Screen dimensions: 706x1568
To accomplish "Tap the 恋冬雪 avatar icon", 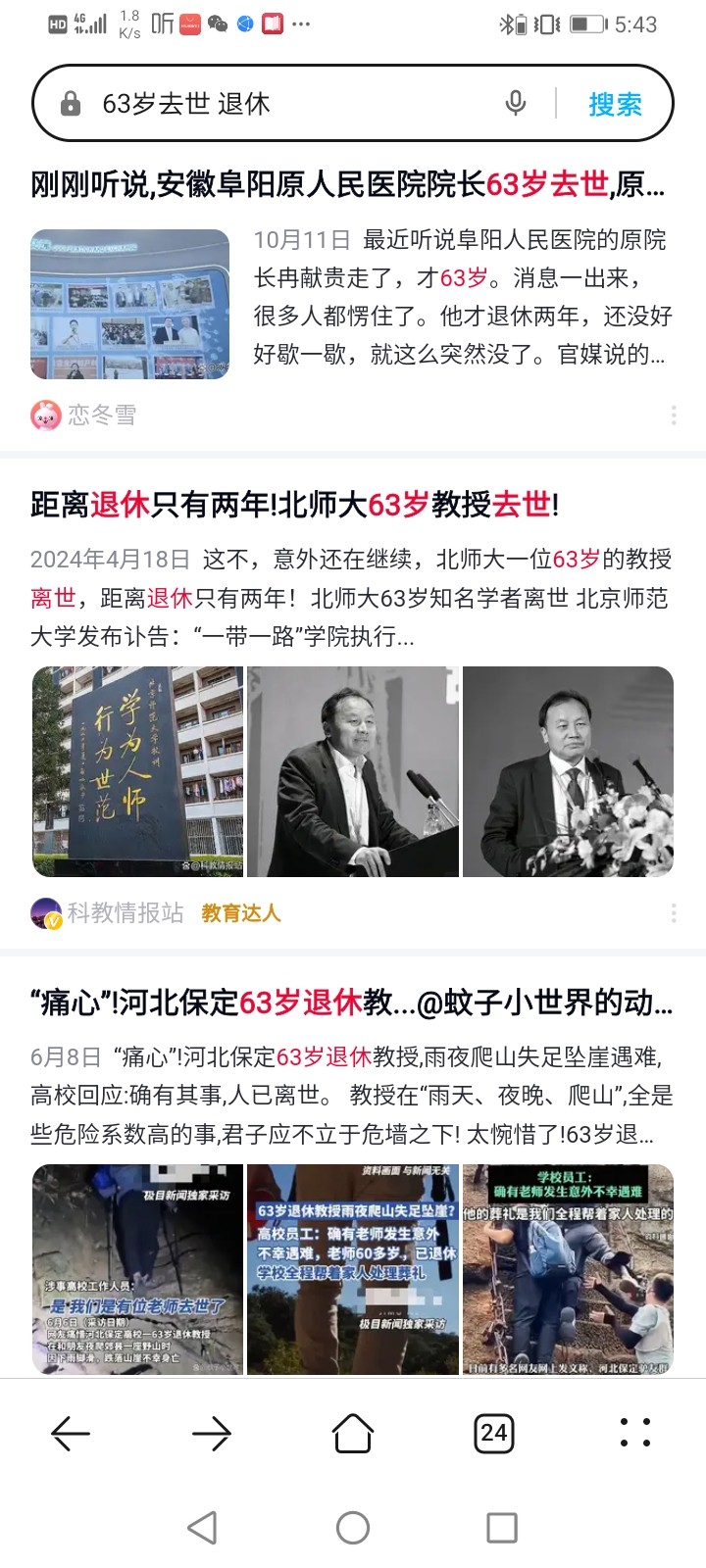I will point(43,416).
